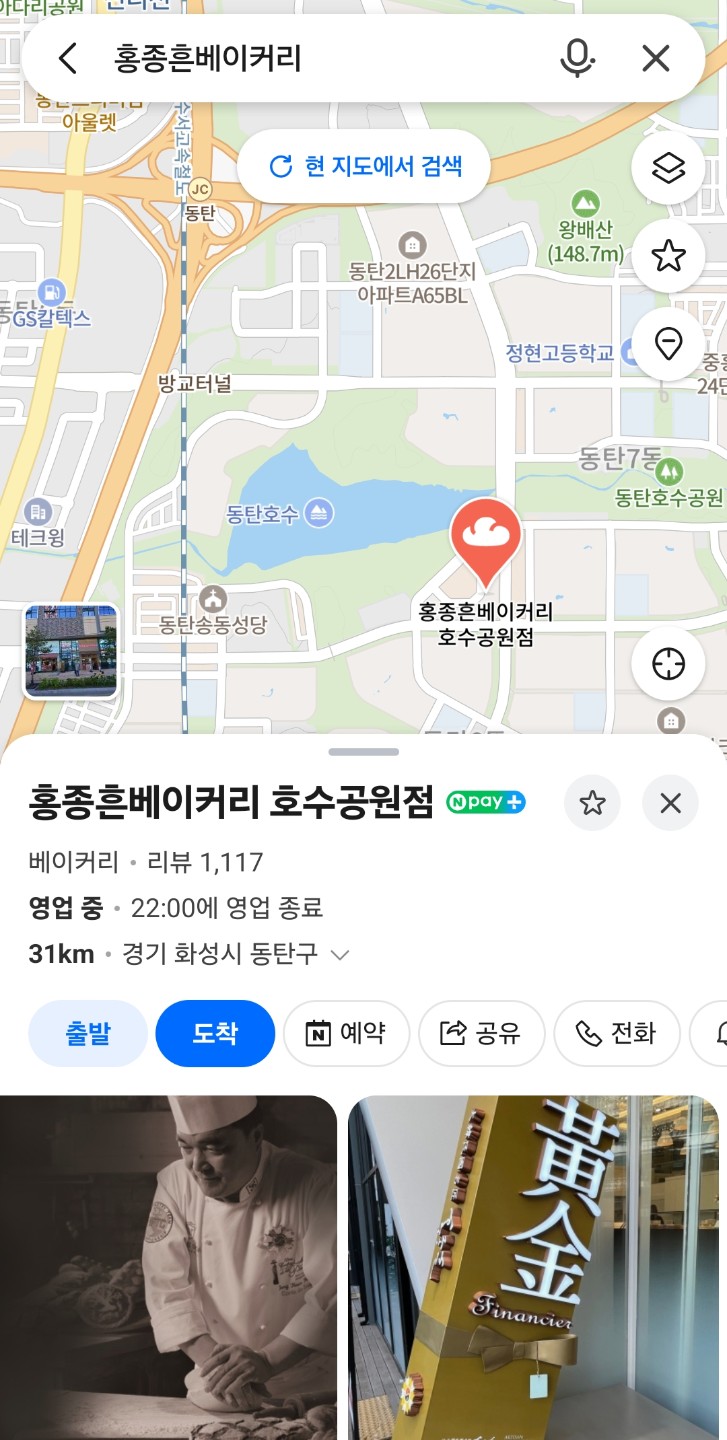Center the map on my current location

[668, 664]
